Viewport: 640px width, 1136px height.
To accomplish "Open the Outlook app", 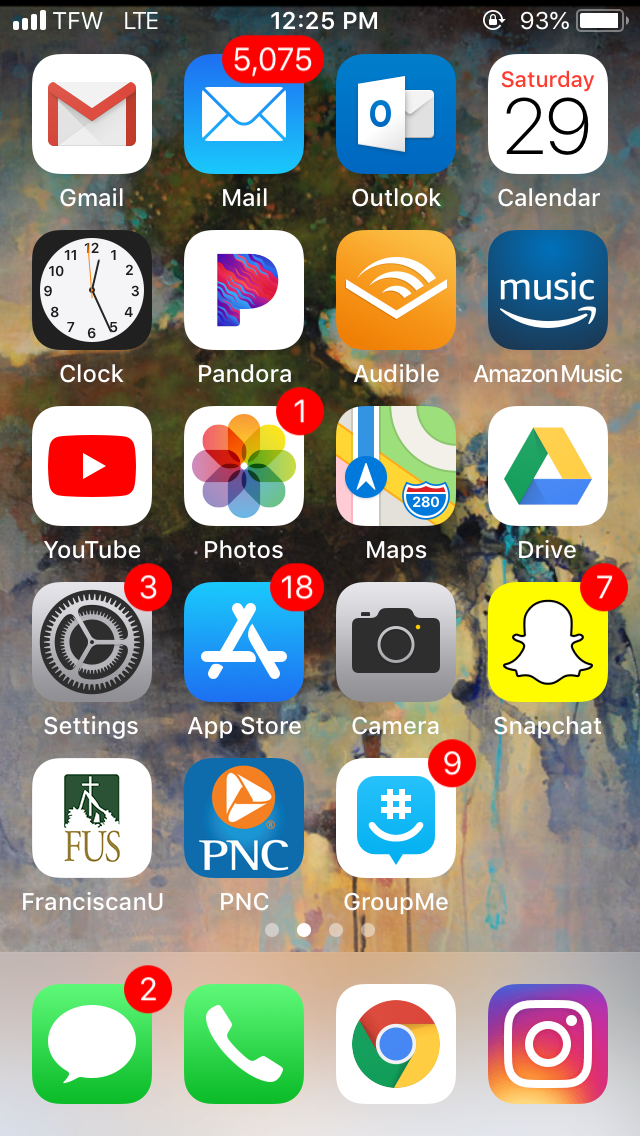I will pos(396,114).
